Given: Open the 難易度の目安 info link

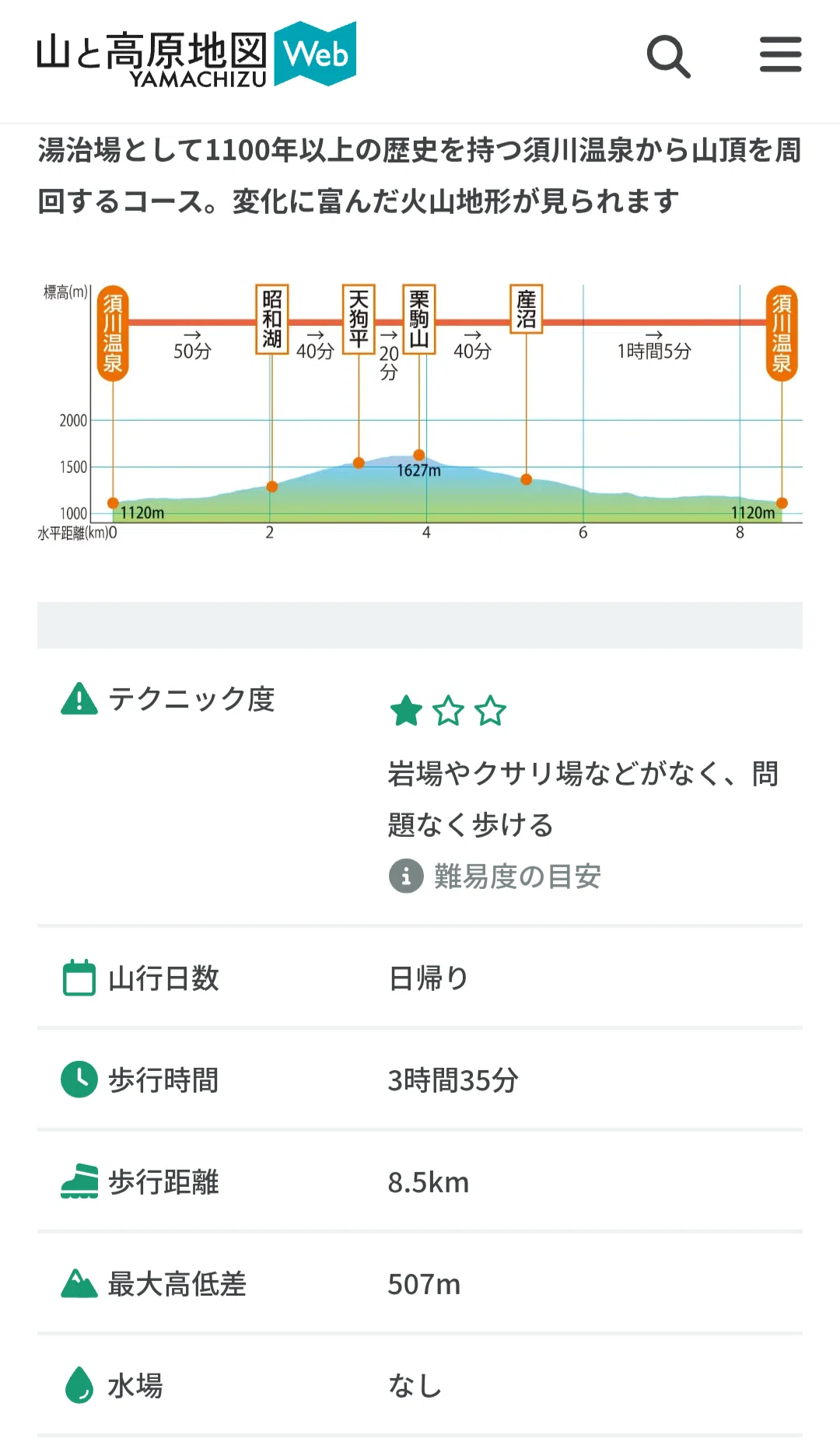Looking at the screenshot, I should point(495,877).
